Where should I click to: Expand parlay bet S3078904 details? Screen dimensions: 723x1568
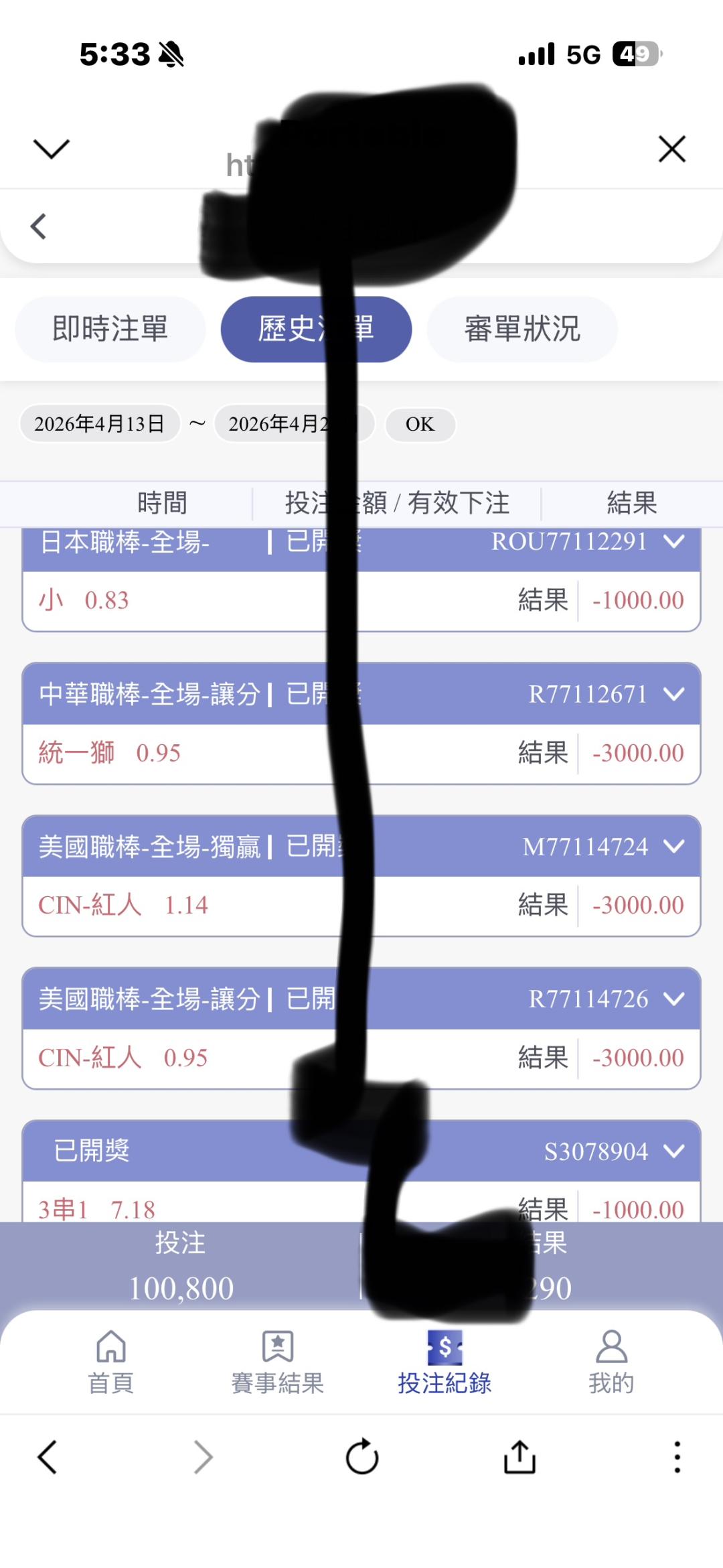click(674, 1151)
